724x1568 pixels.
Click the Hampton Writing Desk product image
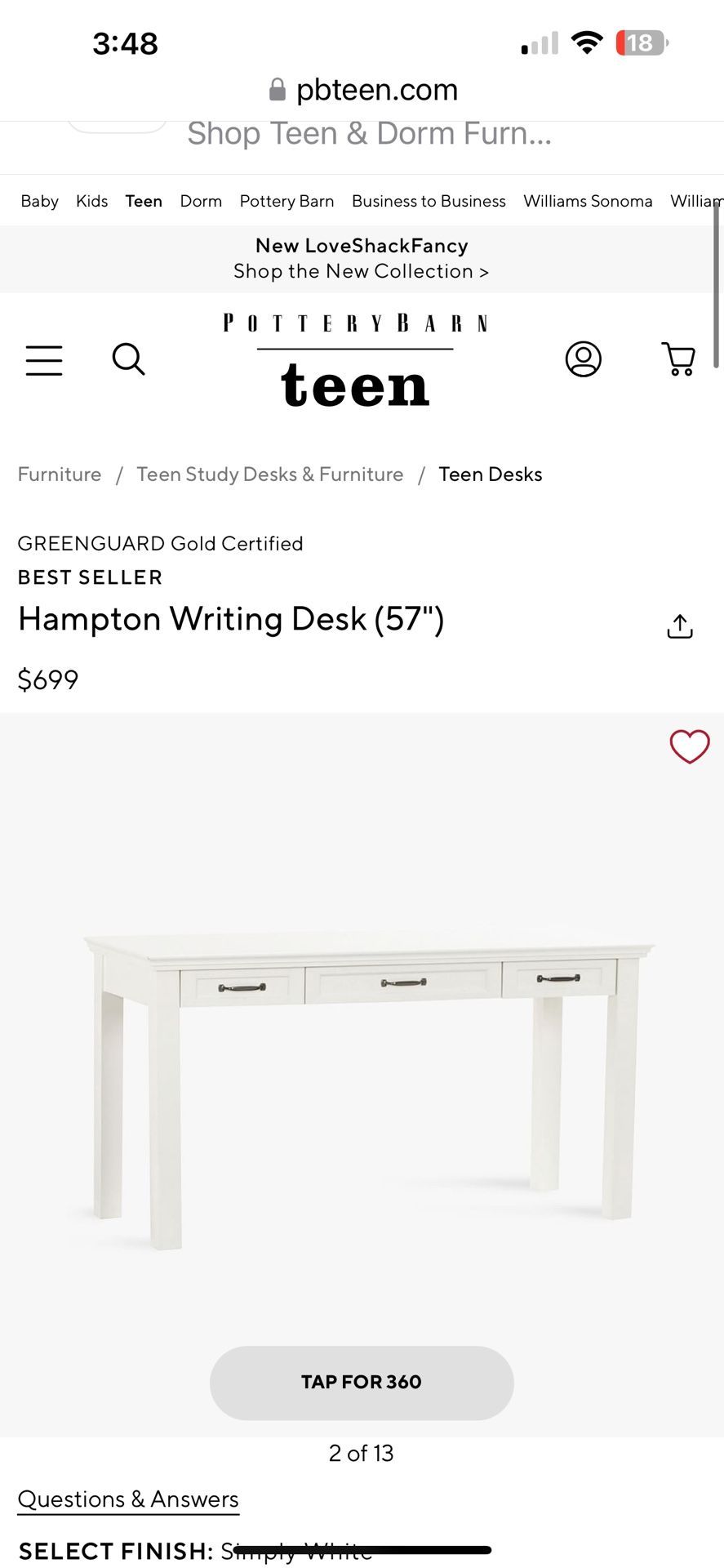click(x=362, y=1062)
